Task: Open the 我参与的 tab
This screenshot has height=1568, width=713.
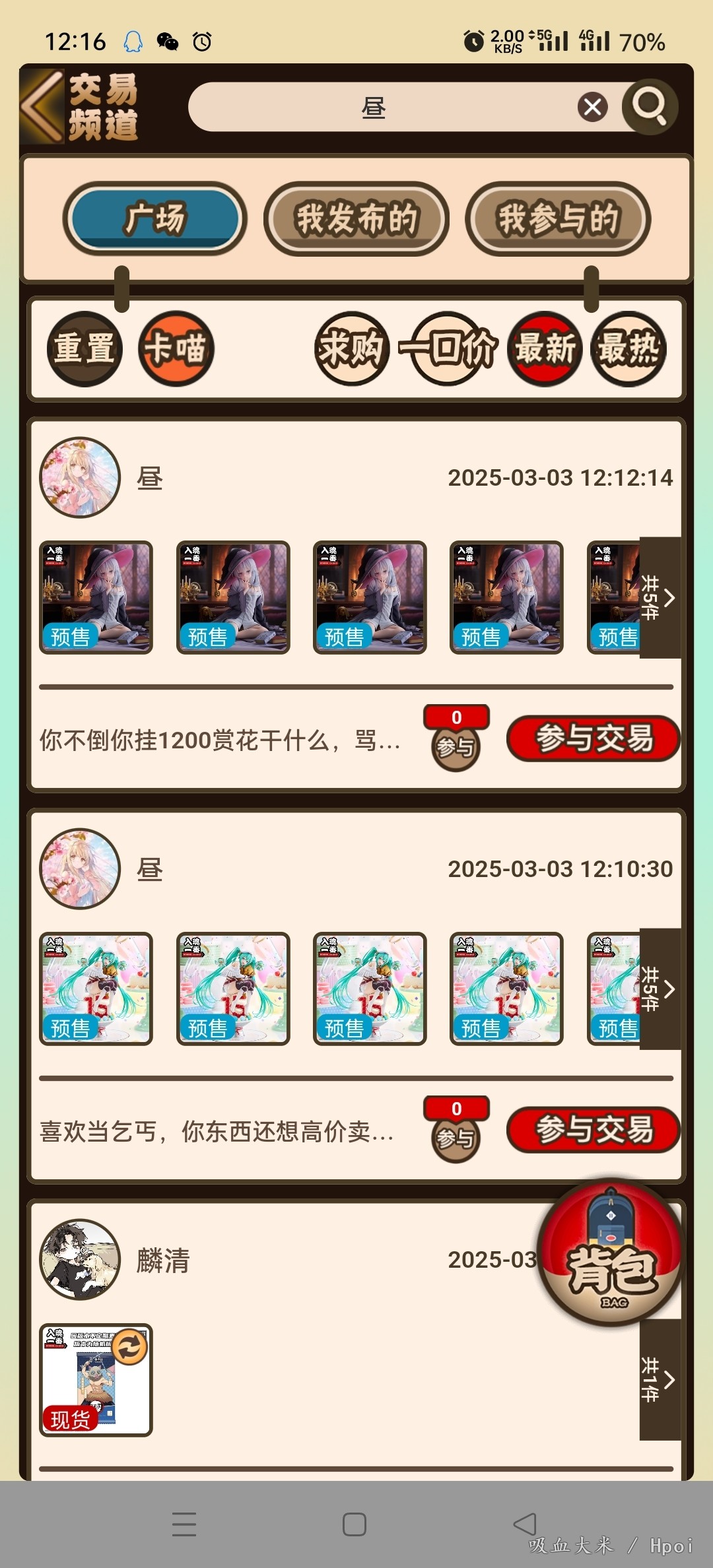Action: point(558,218)
